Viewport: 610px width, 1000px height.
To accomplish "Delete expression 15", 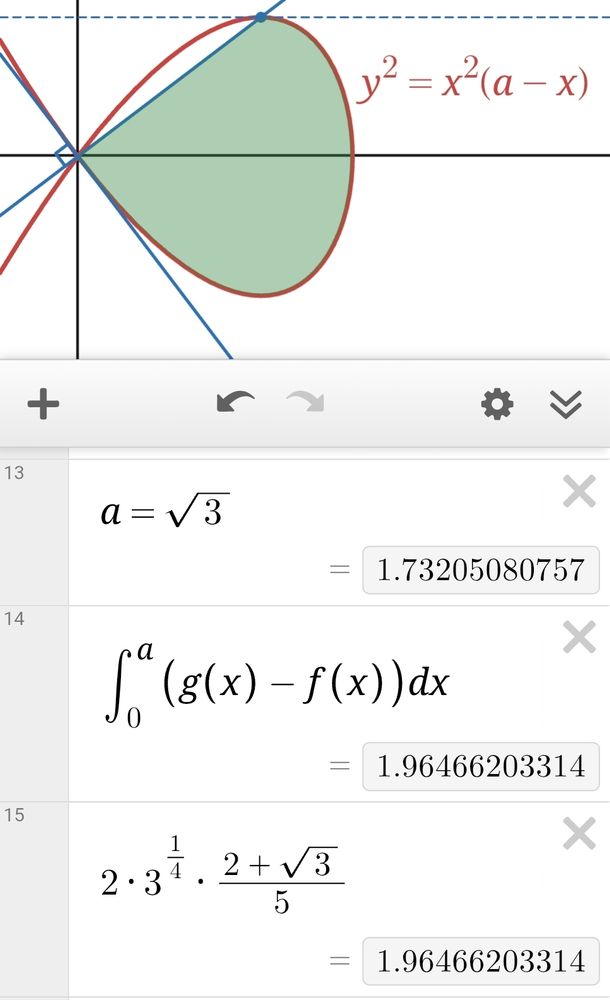I will 579,833.
